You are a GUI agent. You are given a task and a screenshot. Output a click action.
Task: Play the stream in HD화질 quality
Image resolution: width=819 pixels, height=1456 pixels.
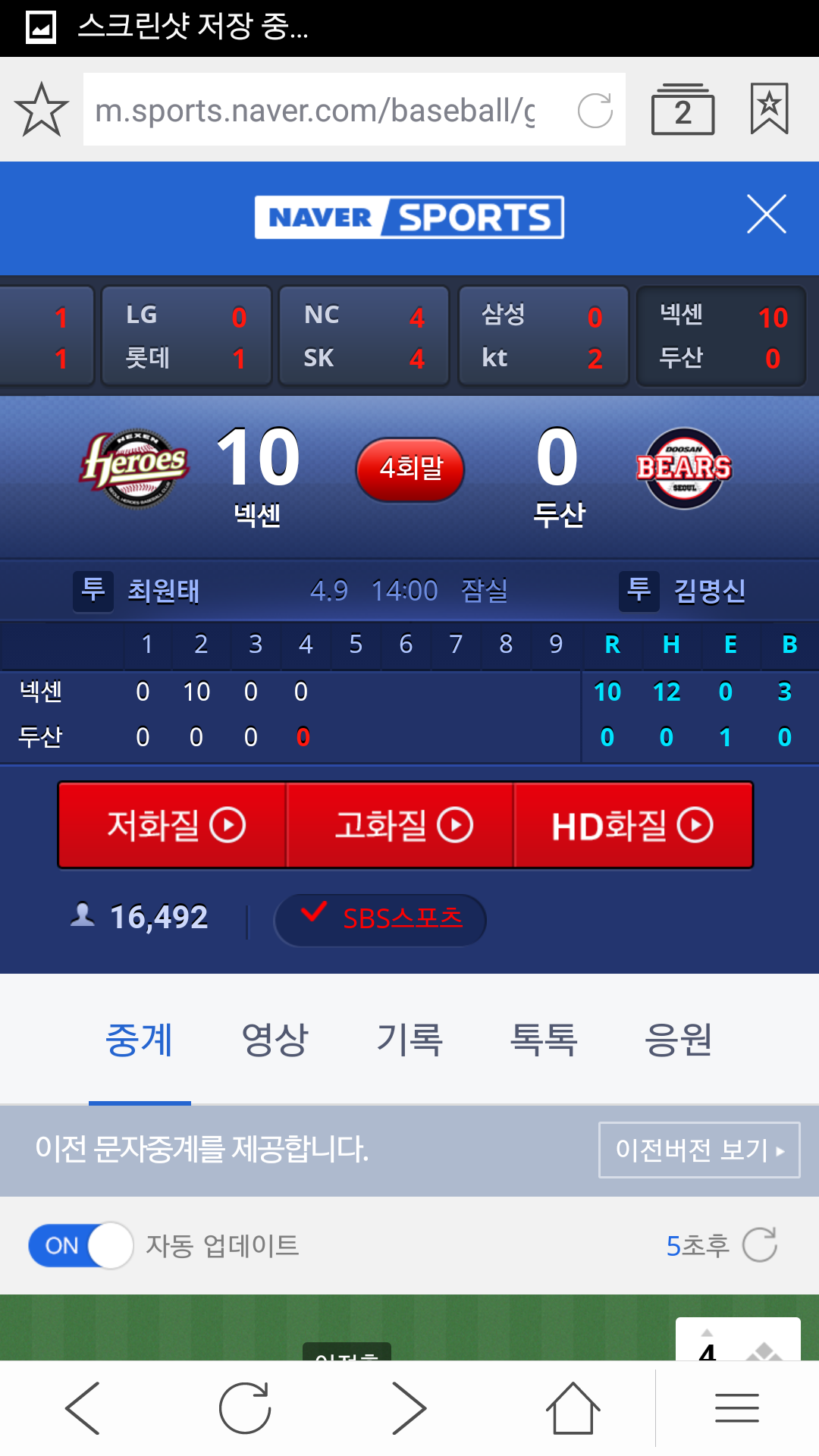[x=633, y=825]
